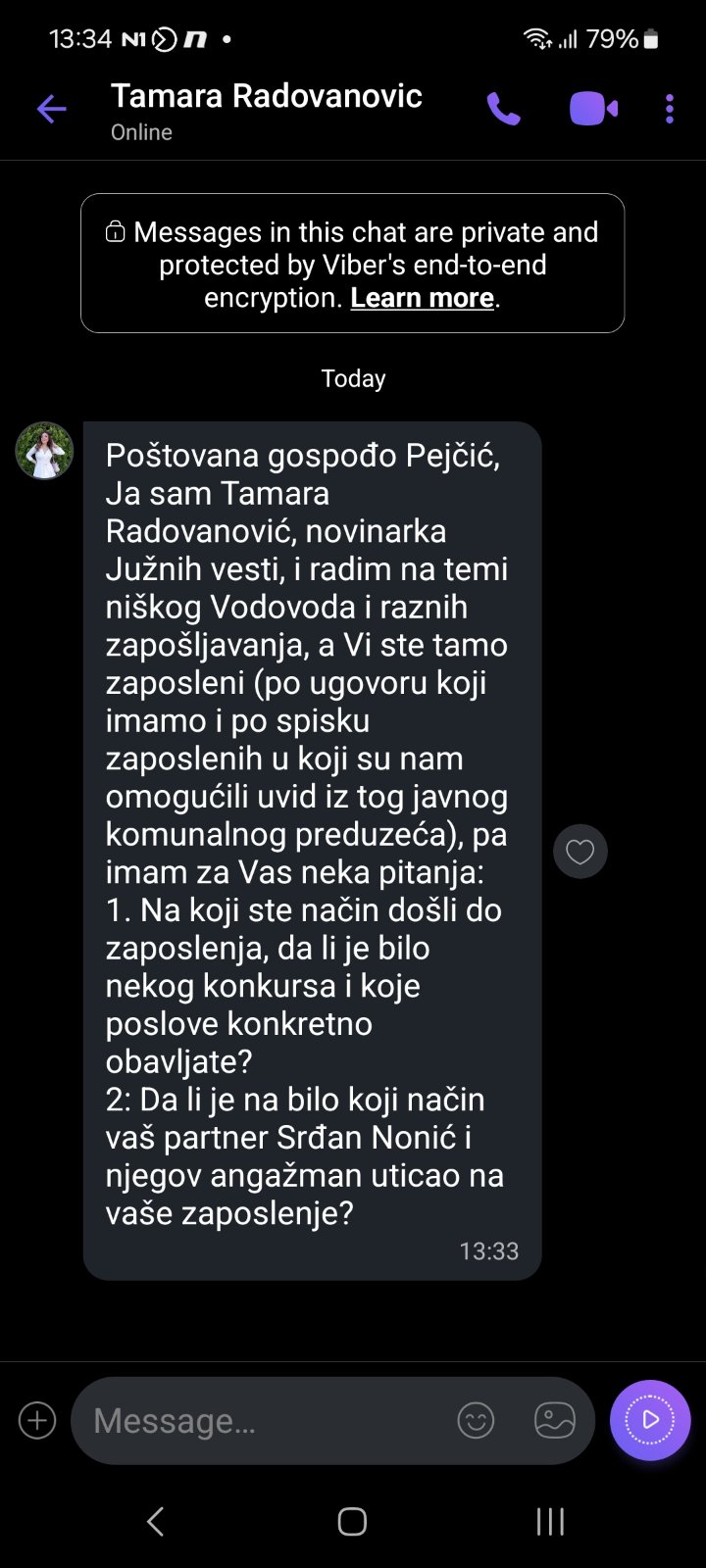Focus the Message text field
Viewport: 706px width, 1568px height.
265,1421
